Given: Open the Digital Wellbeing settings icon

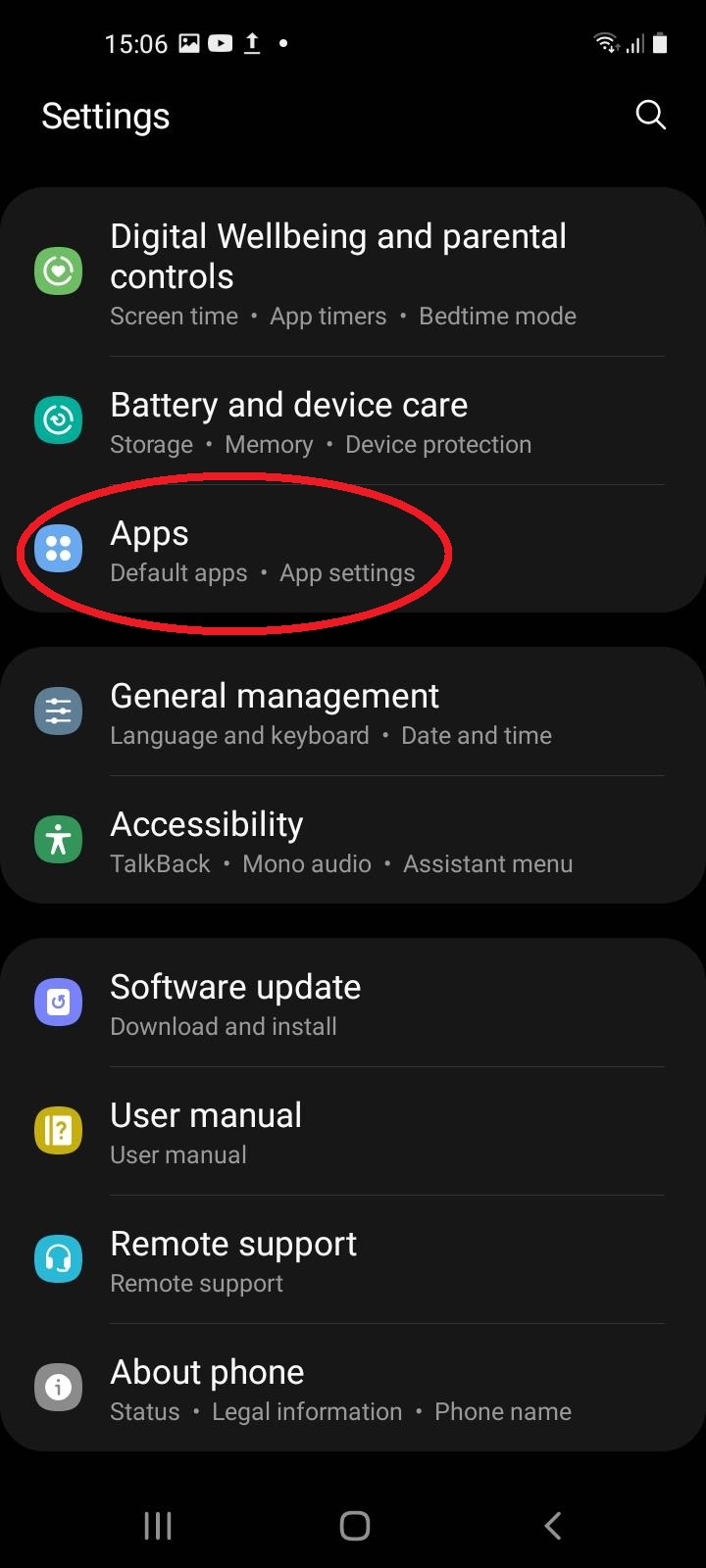Looking at the screenshot, I should [58, 271].
